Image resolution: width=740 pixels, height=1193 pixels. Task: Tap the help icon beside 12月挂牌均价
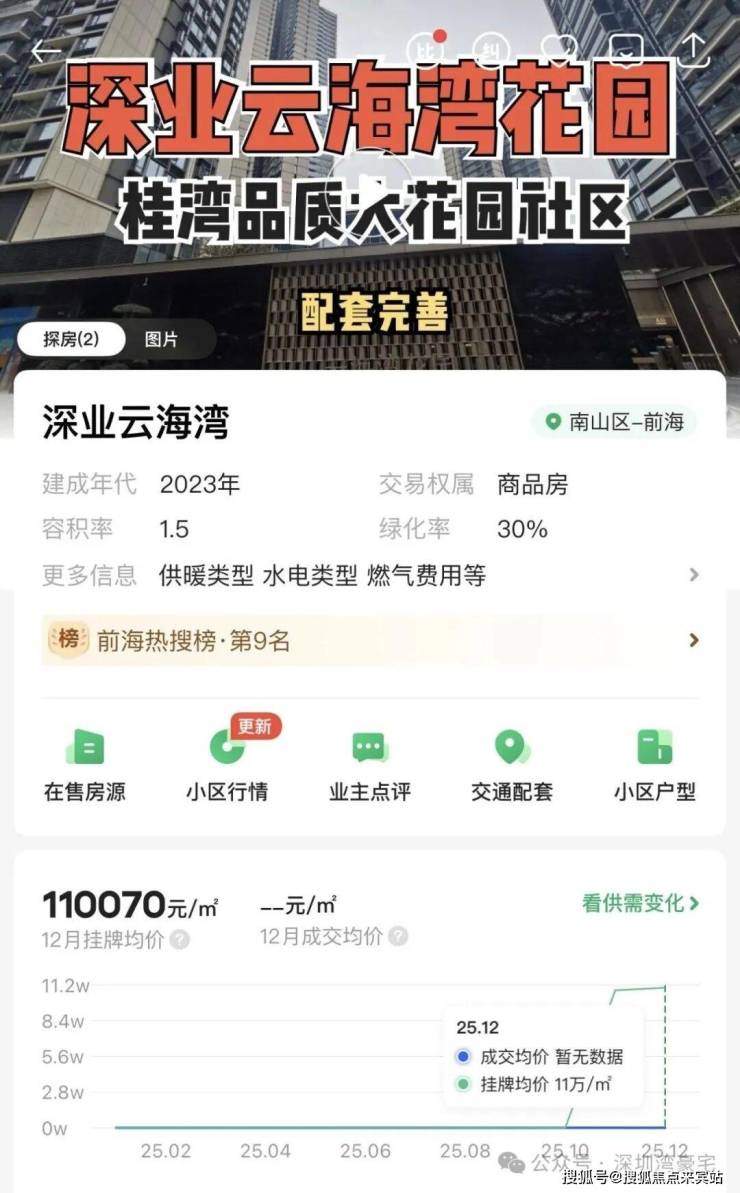[x=180, y=939]
